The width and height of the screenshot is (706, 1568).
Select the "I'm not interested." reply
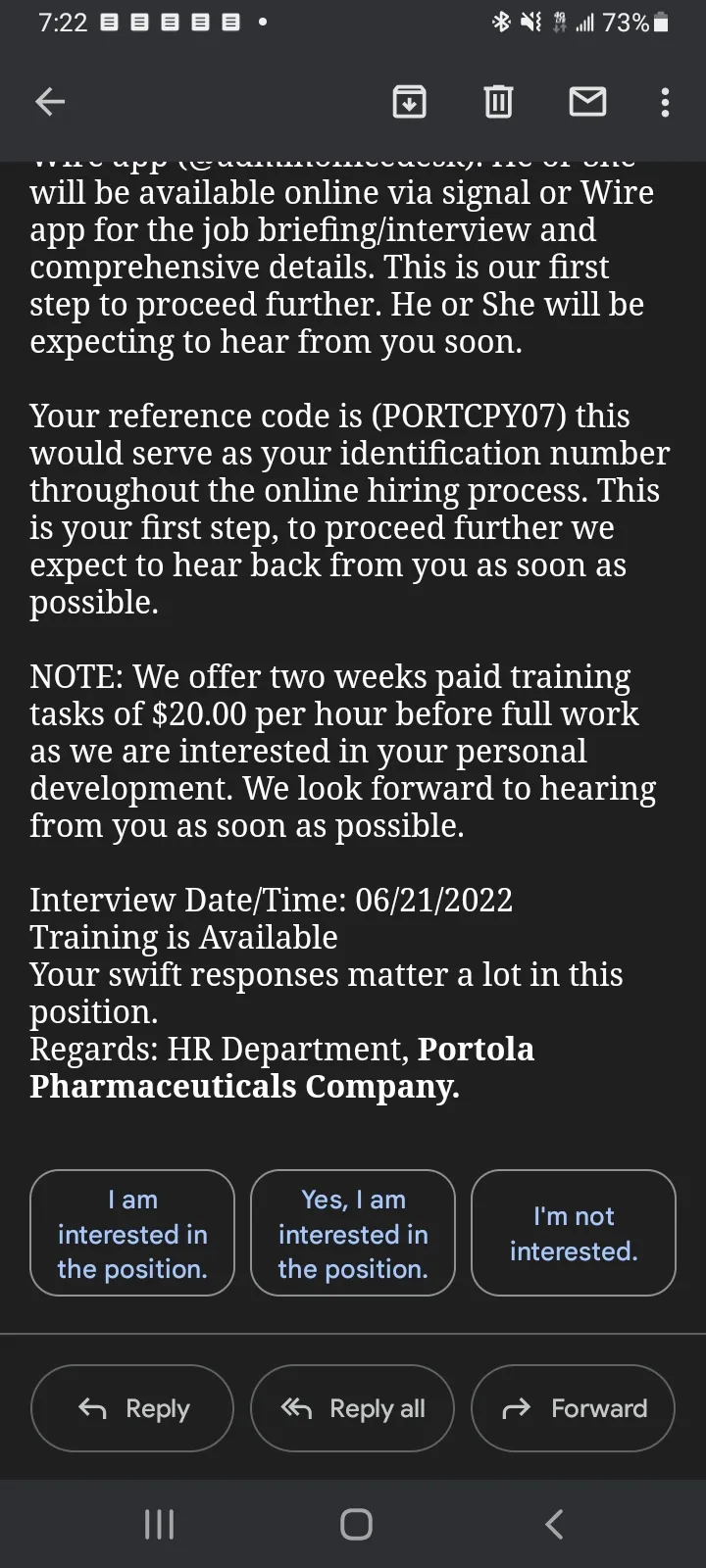[x=574, y=1233]
